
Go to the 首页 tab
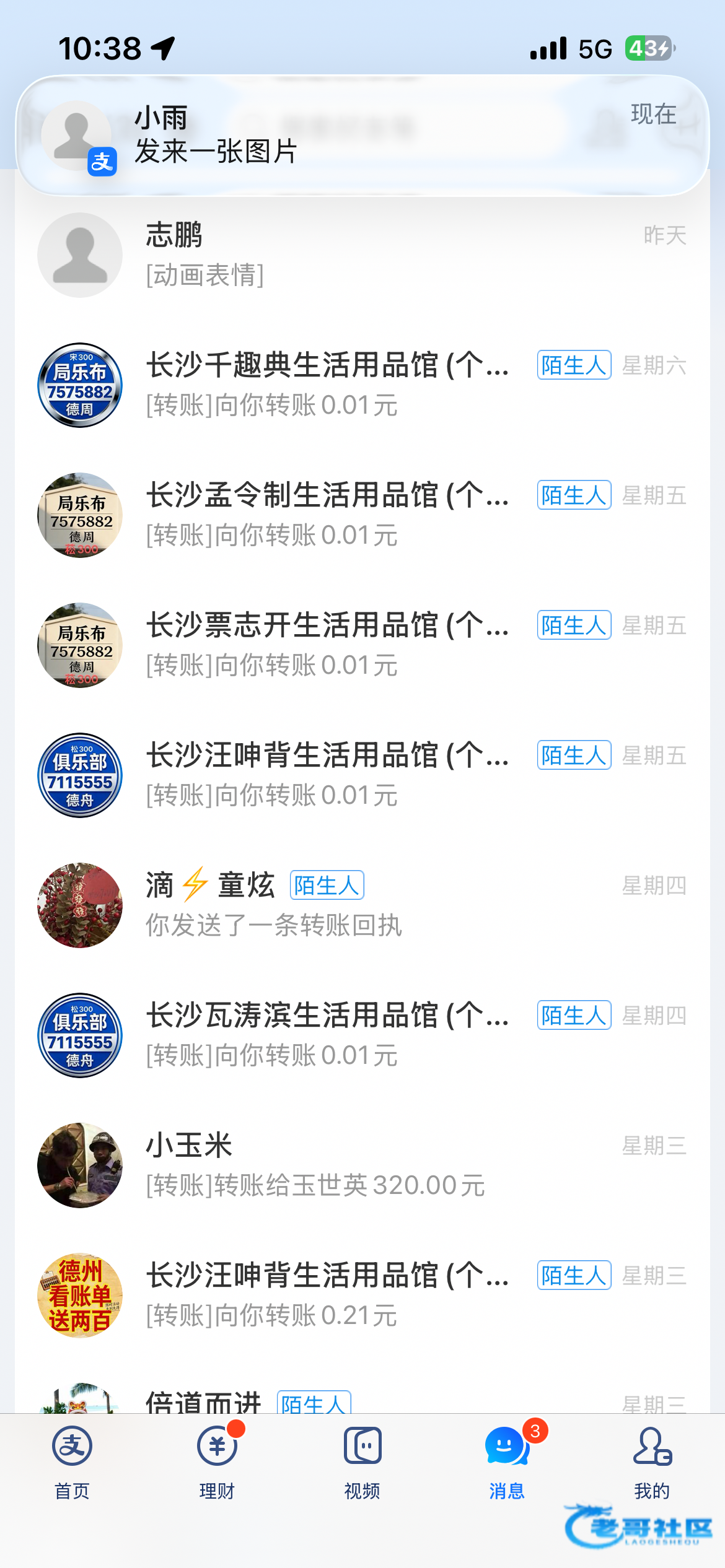point(72,1461)
